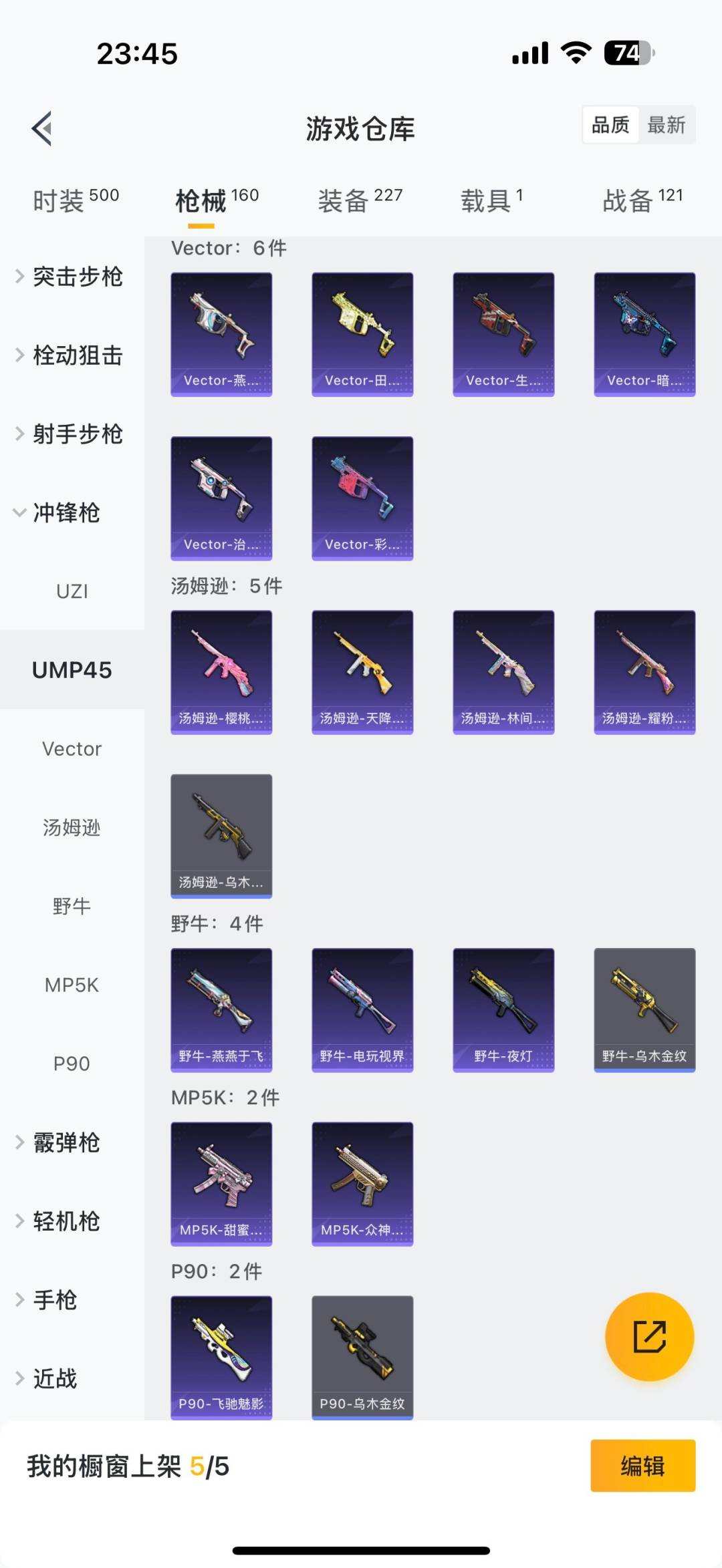Open the MP5K-甜蜜 skin tile
Image resolution: width=722 pixels, height=1568 pixels.
(221, 1184)
